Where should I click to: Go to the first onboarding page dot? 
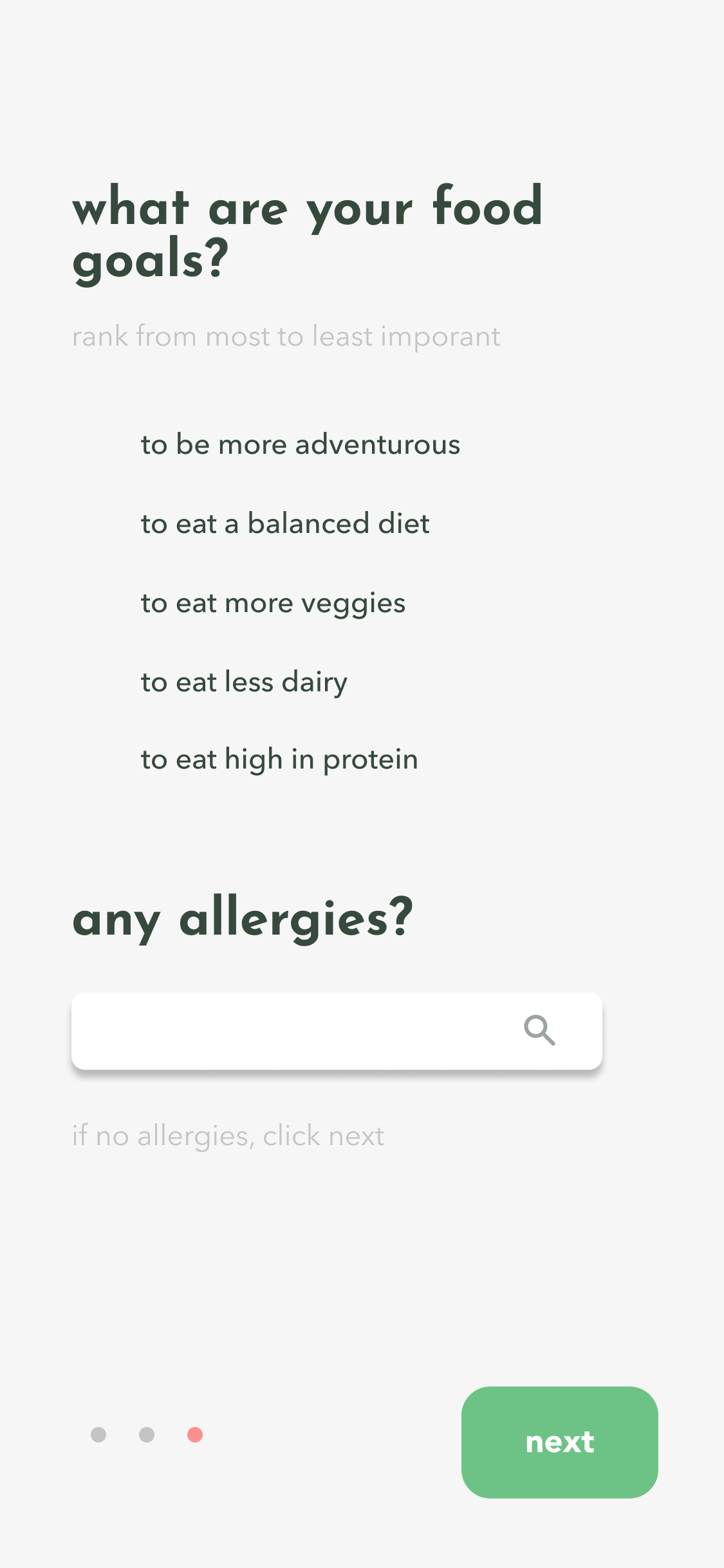click(x=98, y=1435)
